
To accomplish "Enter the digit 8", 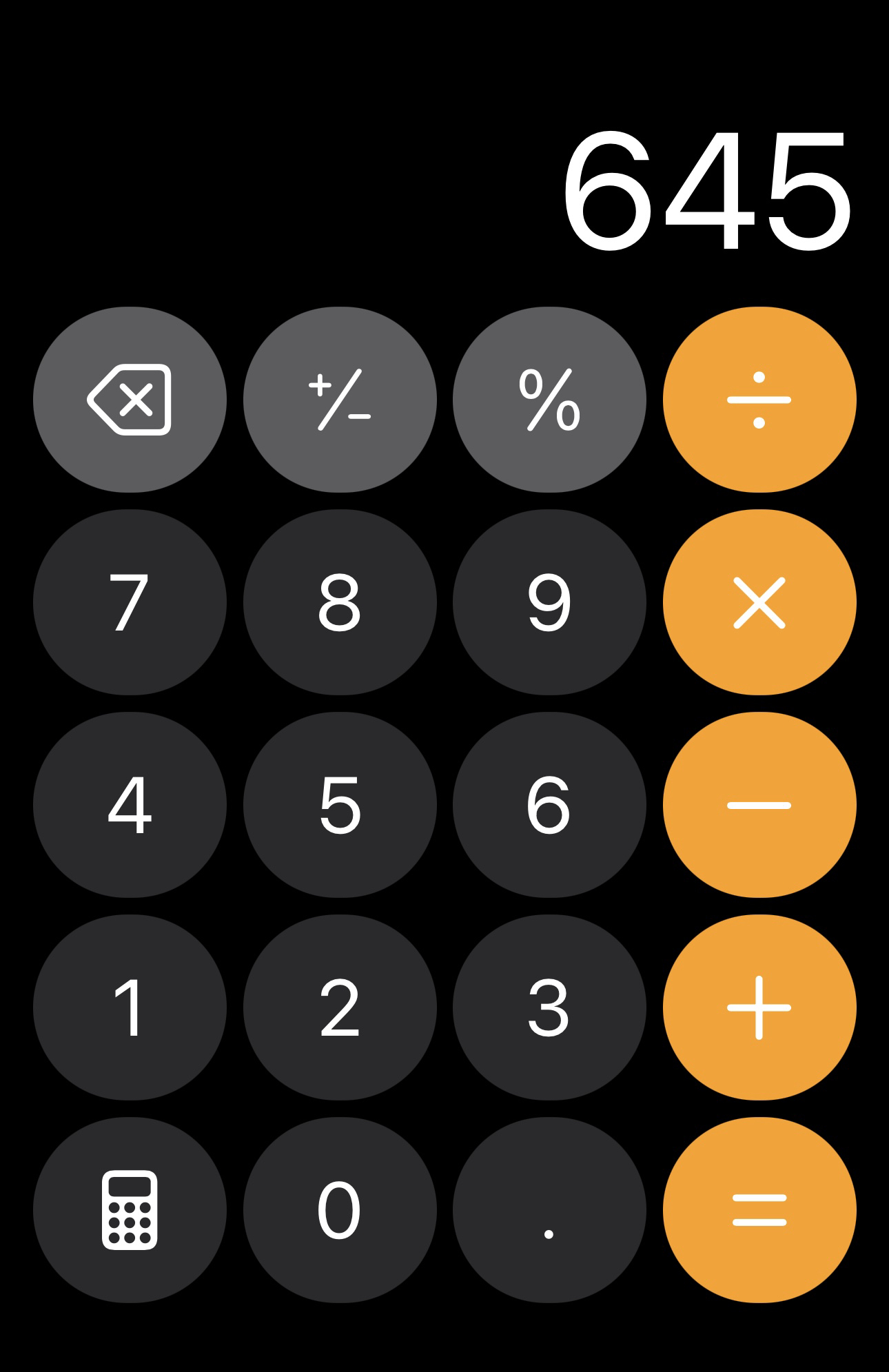I will [x=340, y=602].
